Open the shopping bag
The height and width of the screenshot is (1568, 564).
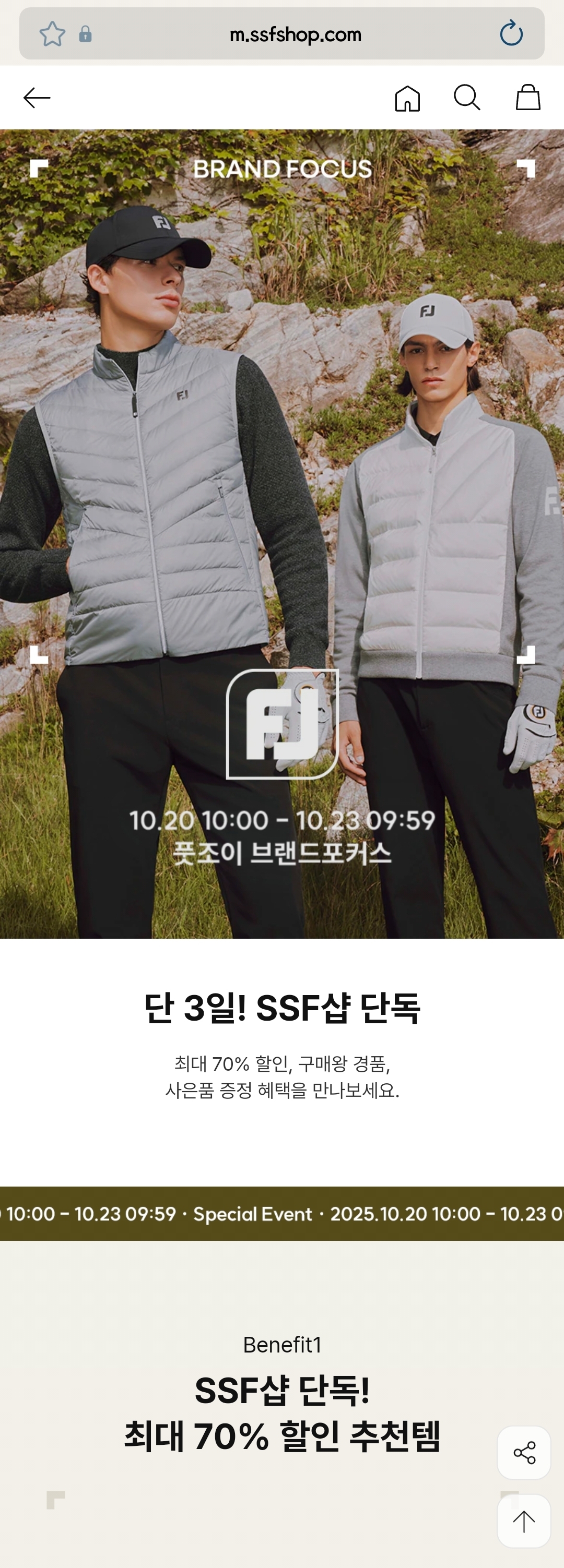[527, 98]
